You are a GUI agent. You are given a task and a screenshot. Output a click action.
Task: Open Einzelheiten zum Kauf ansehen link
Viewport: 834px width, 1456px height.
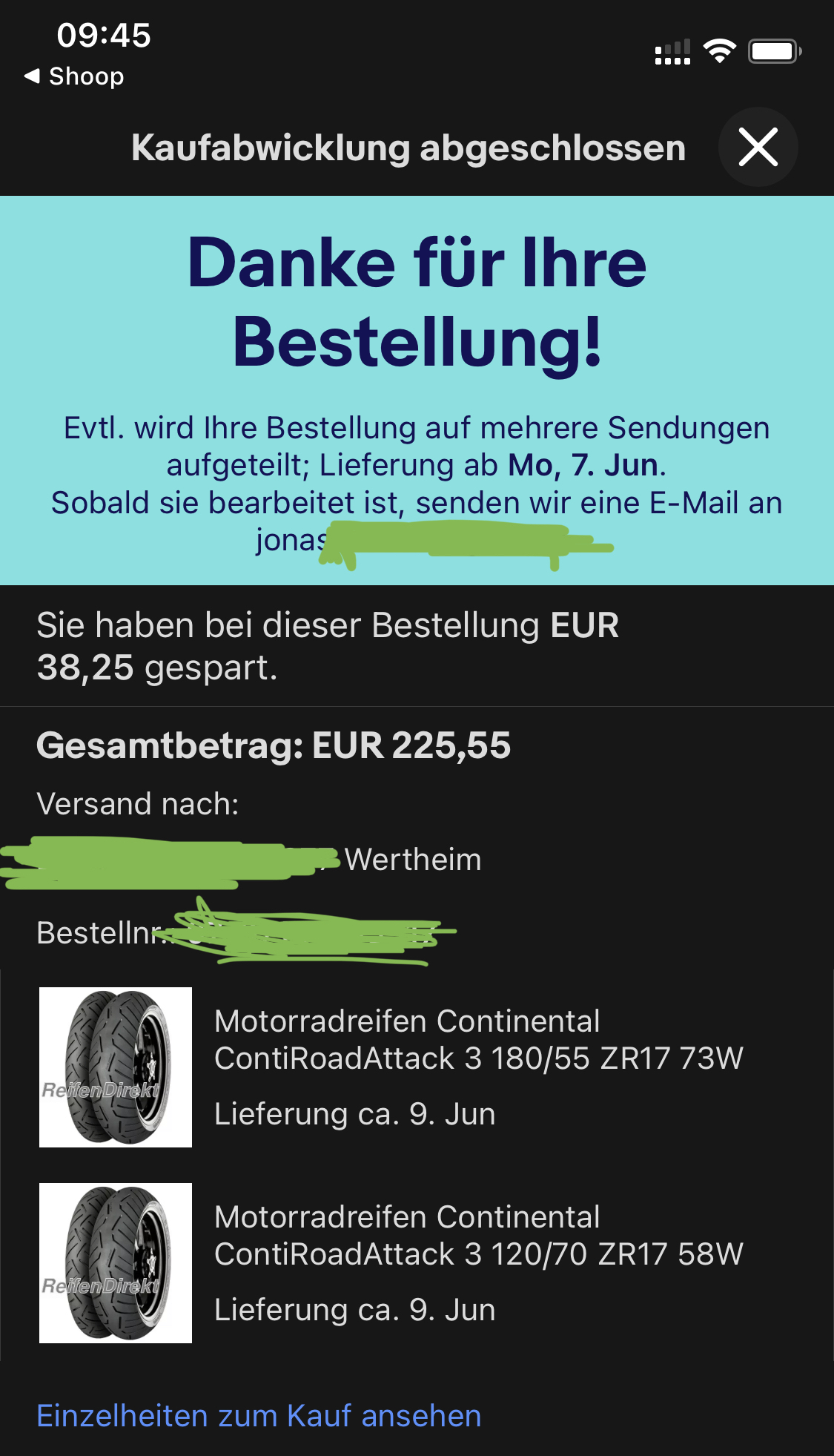coord(259,1415)
